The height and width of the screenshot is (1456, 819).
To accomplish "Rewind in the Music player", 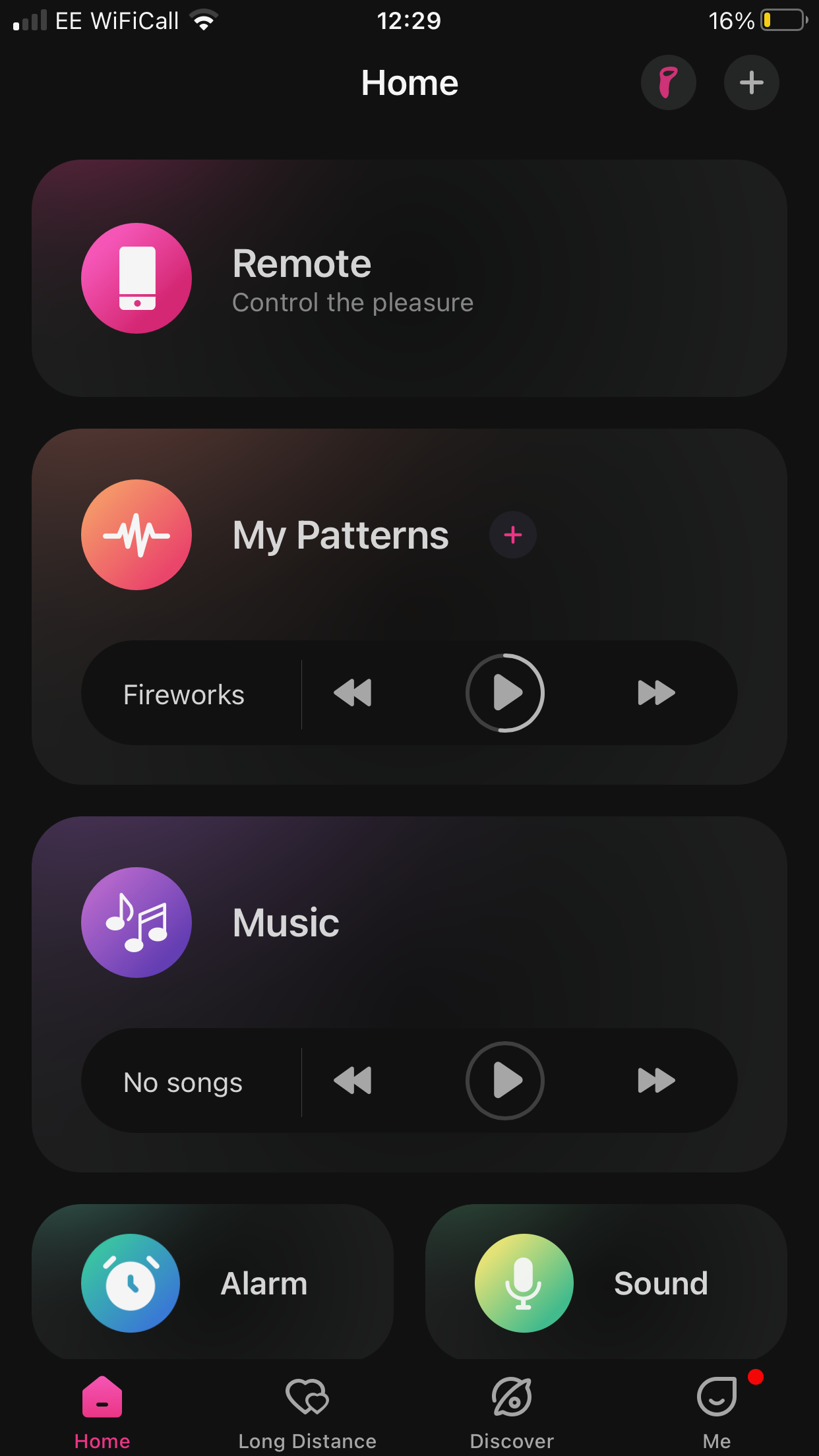I will (x=353, y=1081).
